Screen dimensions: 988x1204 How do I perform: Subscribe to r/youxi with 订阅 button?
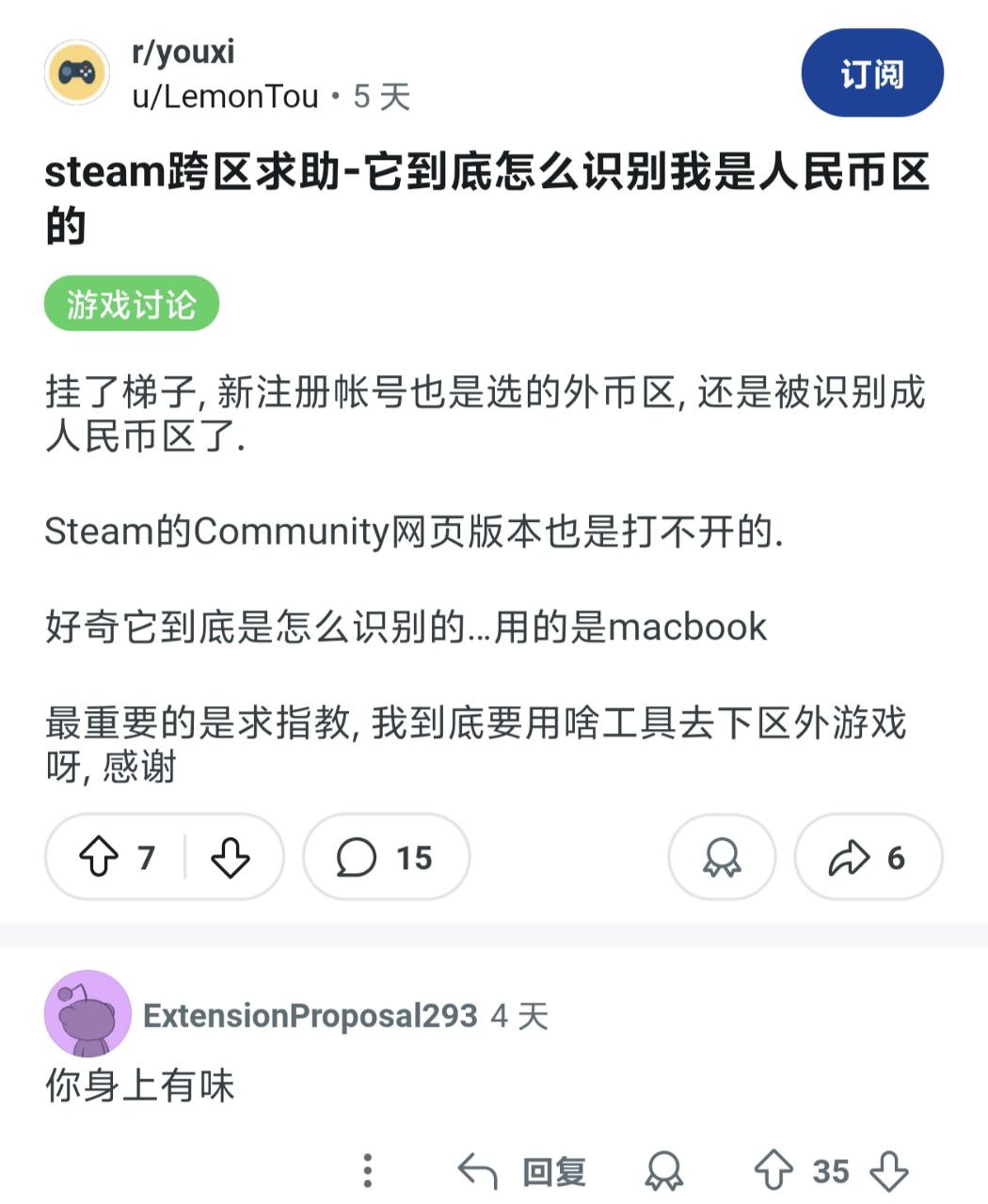pos(871,73)
